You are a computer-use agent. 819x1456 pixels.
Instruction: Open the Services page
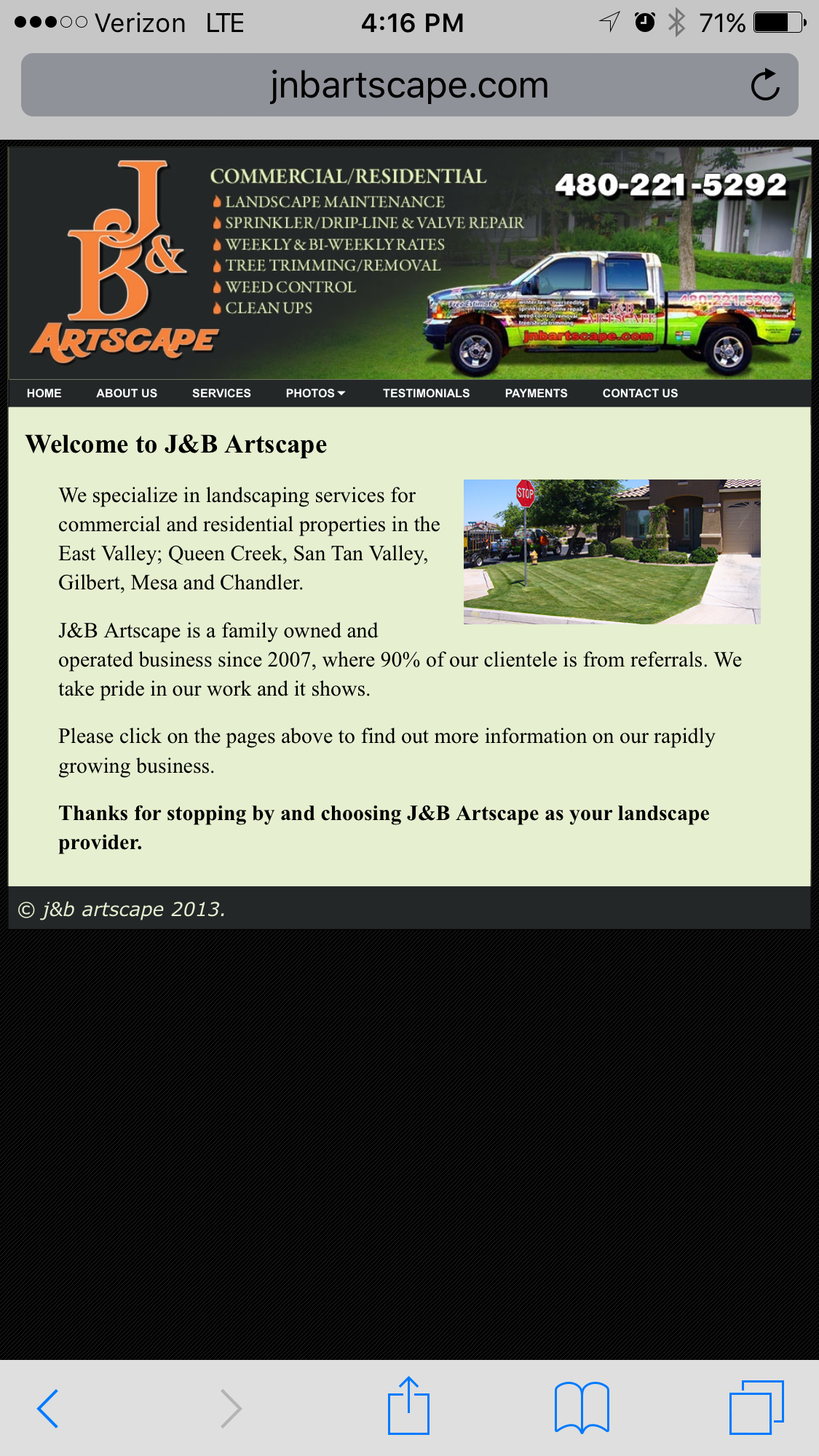tap(221, 393)
